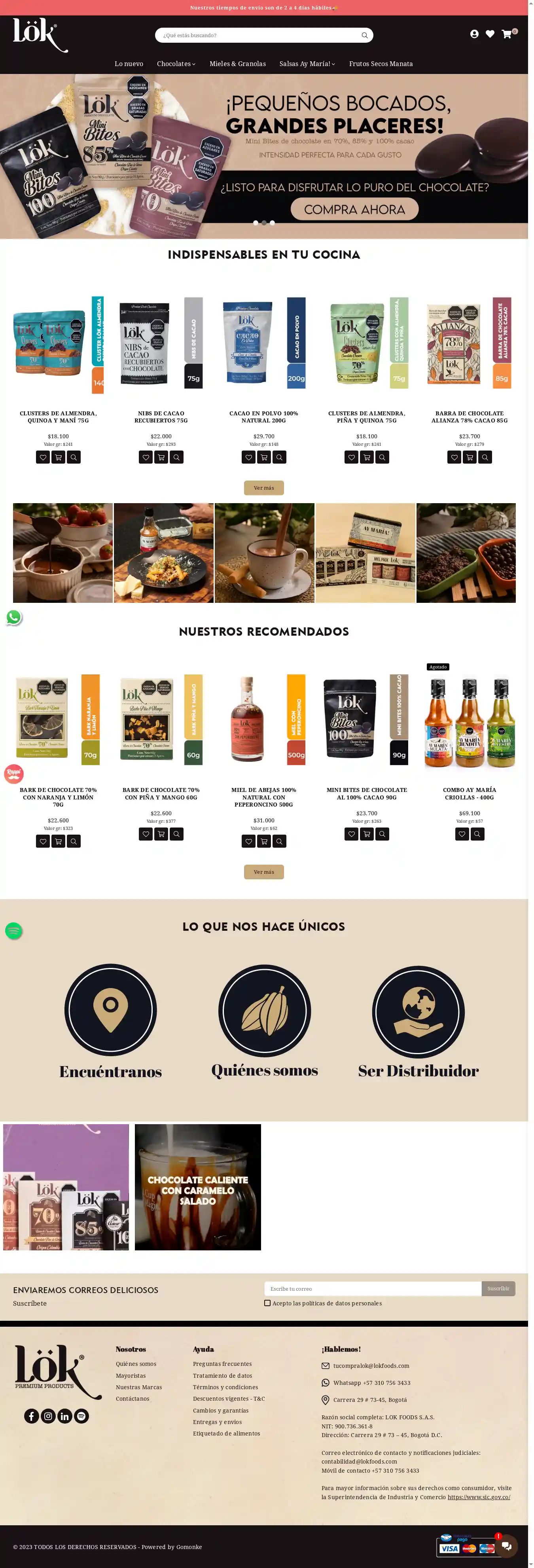
Task: Open Frutos Secos Manata category
Action: coord(381,64)
